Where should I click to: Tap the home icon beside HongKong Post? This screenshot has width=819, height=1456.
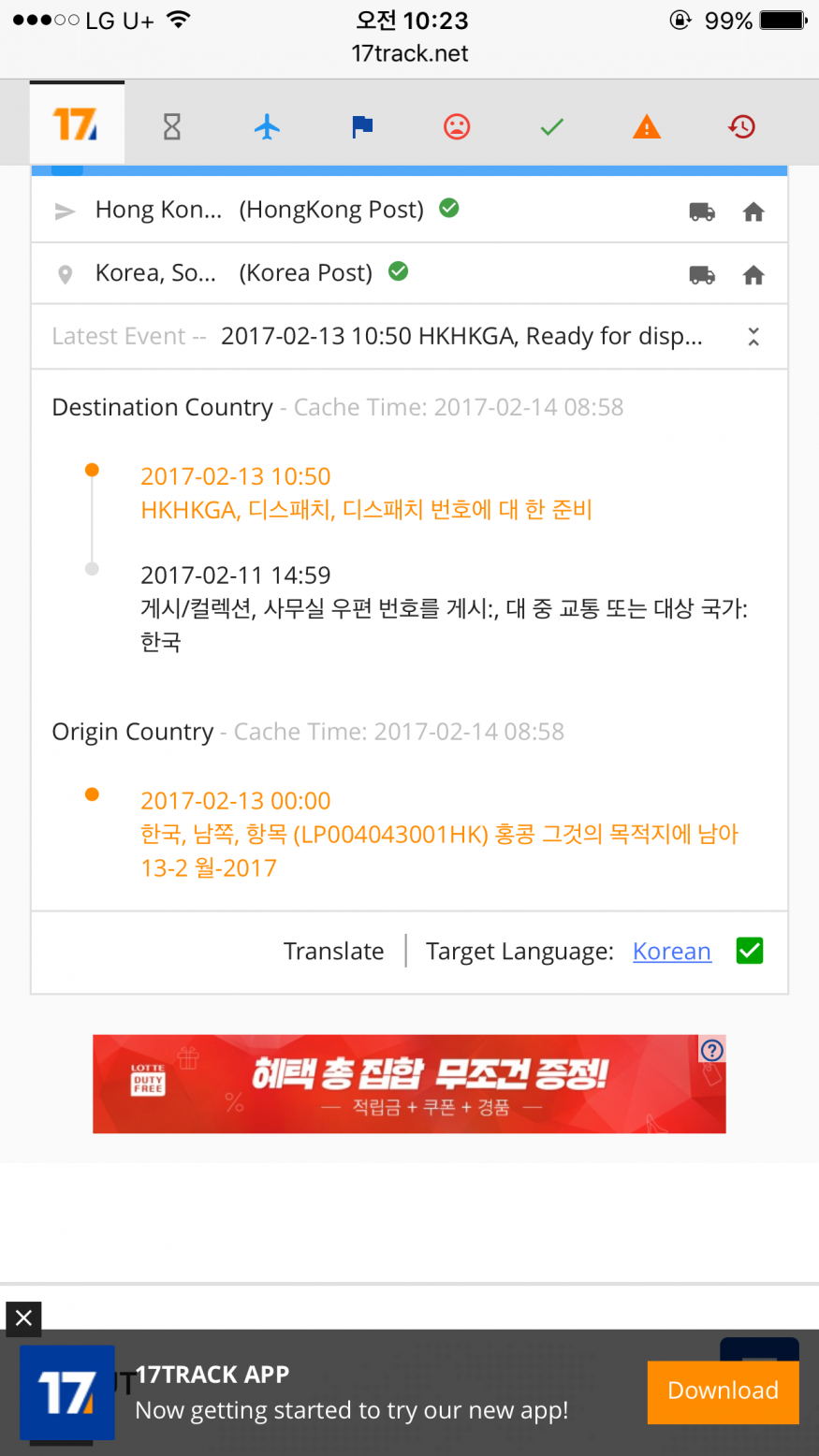[x=753, y=212]
